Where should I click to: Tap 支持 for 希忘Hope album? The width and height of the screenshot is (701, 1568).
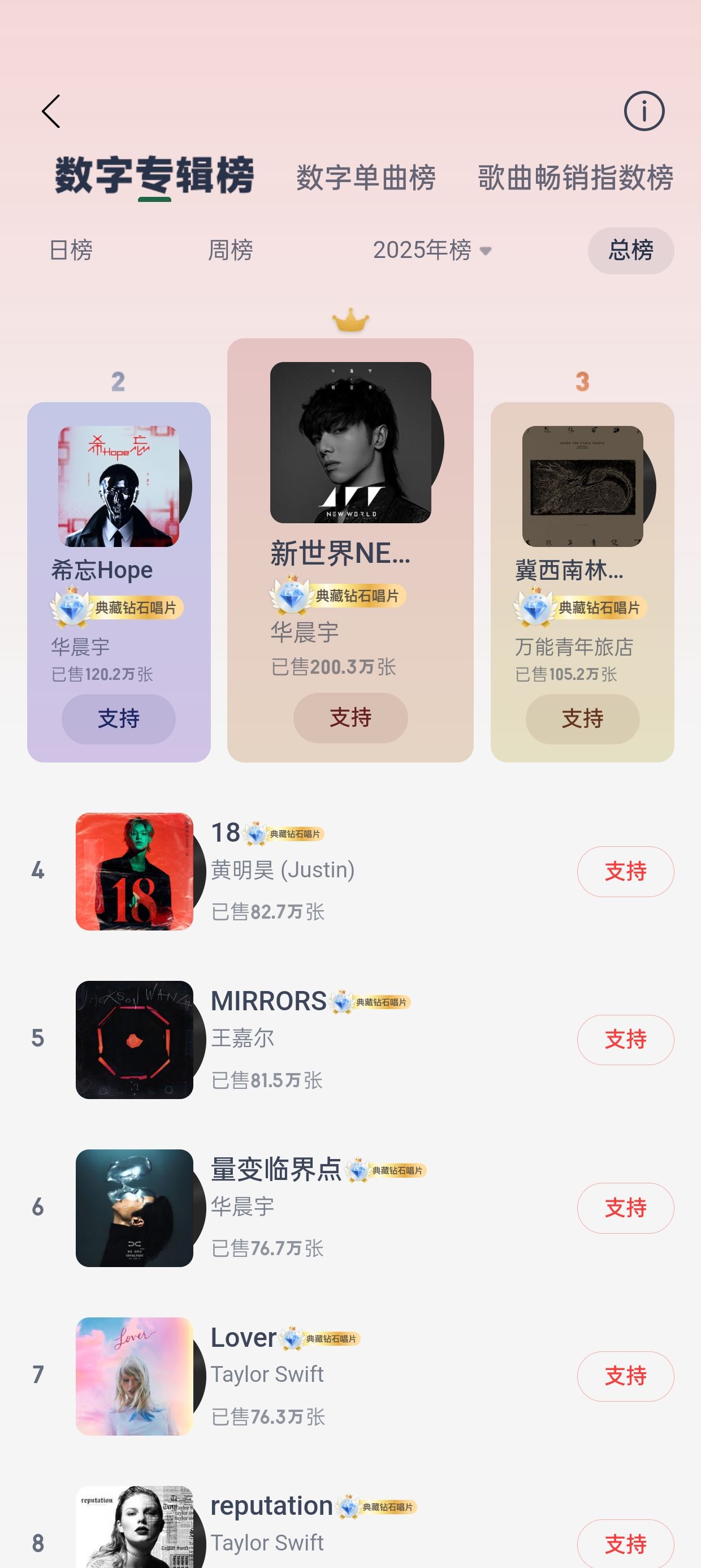click(x=119, y=719)
